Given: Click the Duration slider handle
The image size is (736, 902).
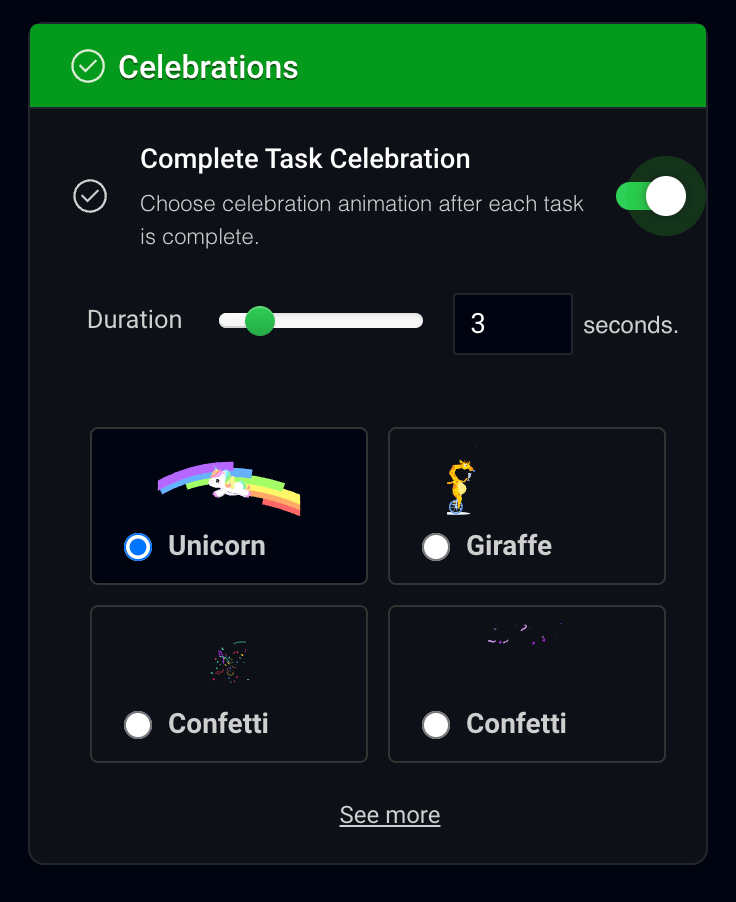Looking at the screenshot, I should click(260, 321).
